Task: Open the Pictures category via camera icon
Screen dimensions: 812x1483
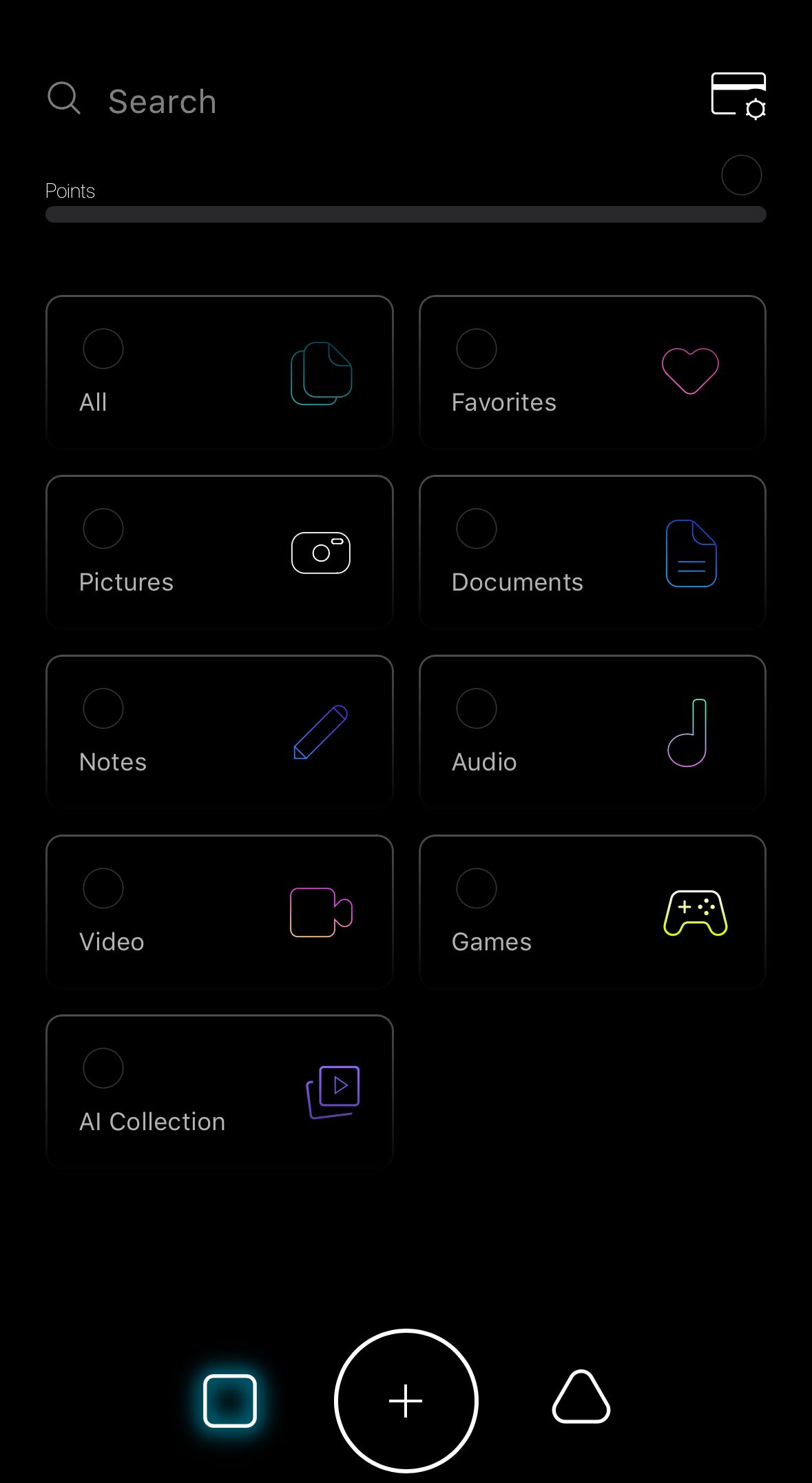Action: click(321, 552)
